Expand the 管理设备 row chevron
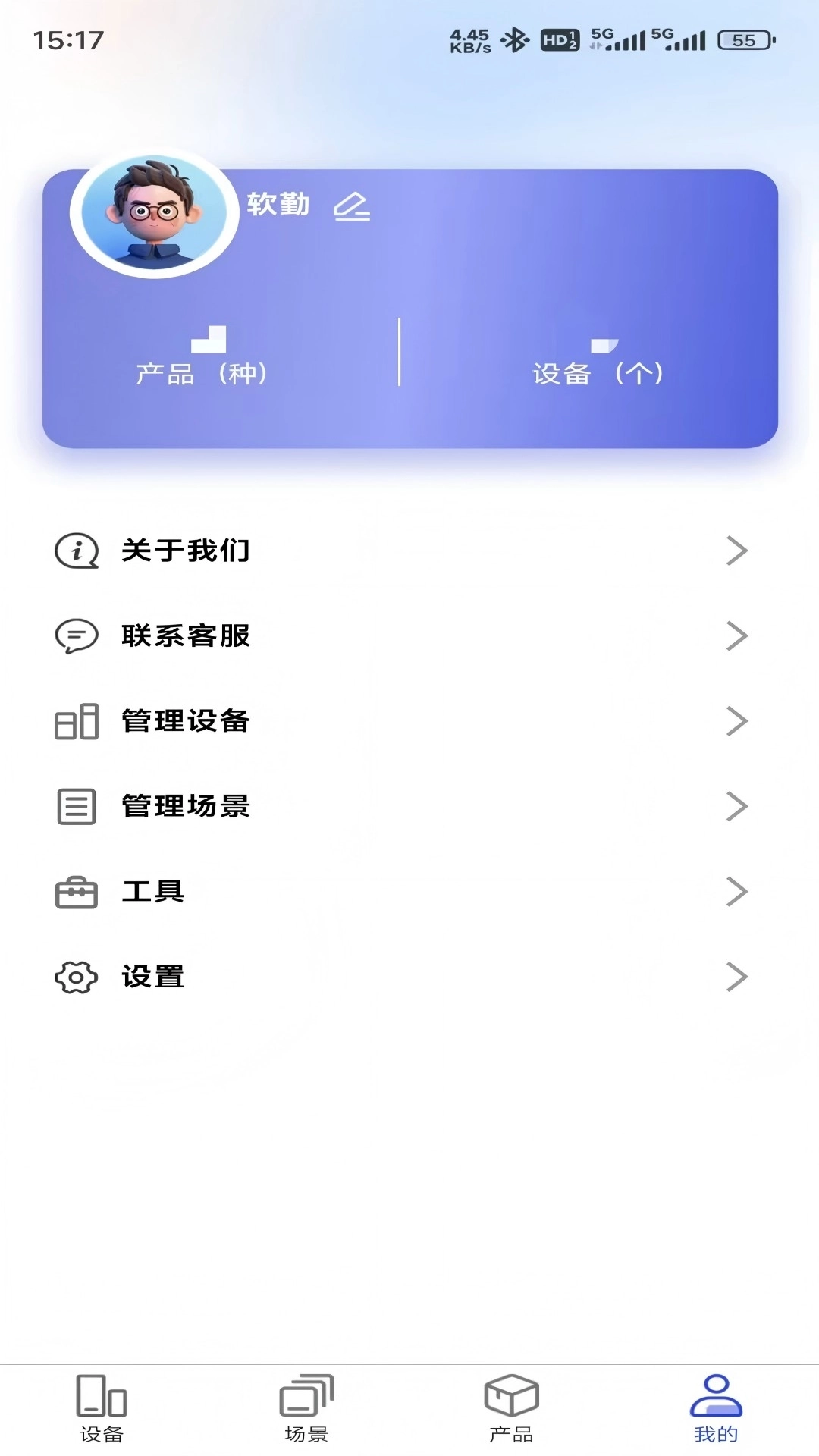The width and height of the screenshot is (819, 1456). (736, 723)
